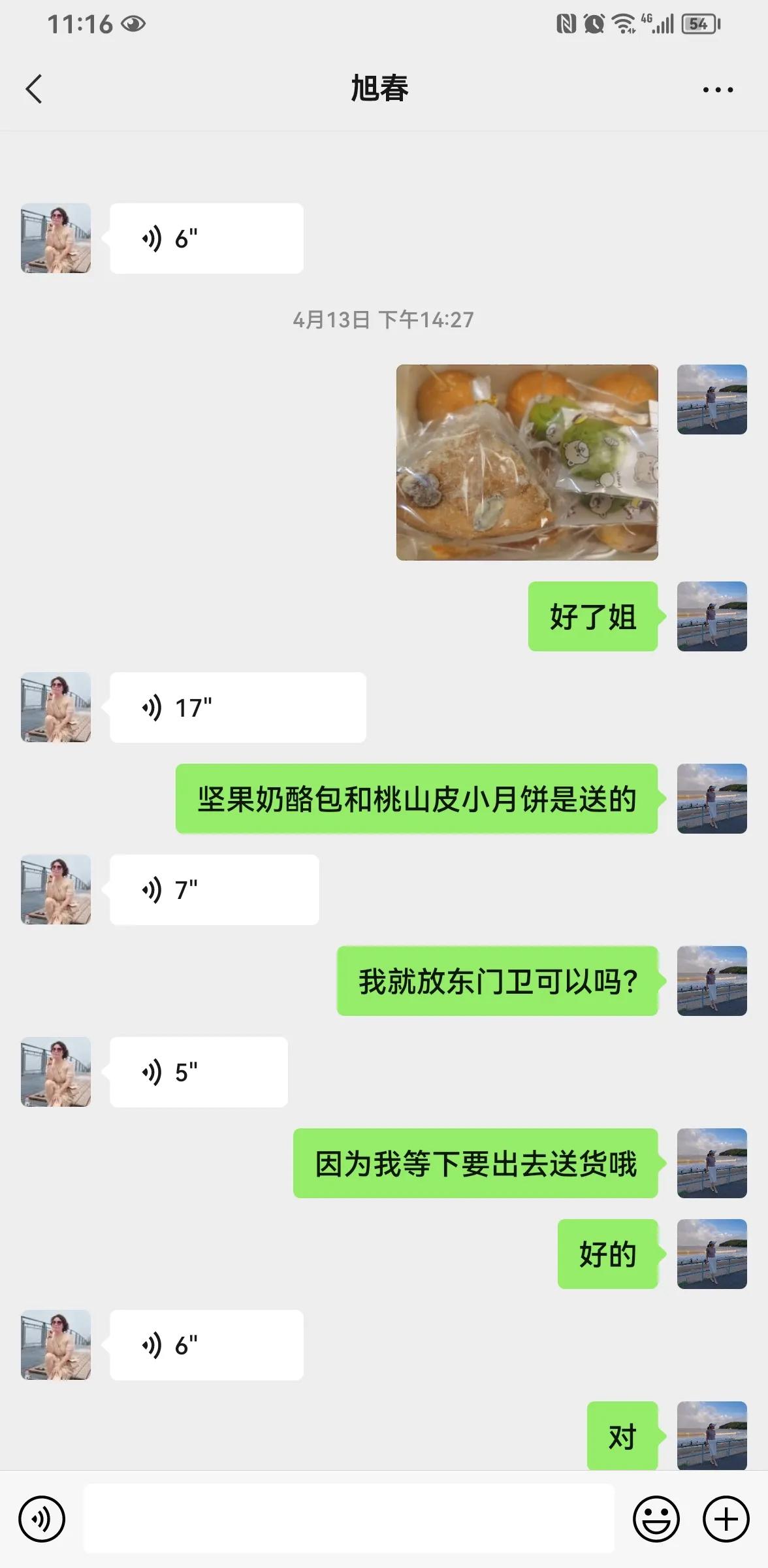The height and width of the screenshot is (1568, 768).
Task: View the pastry photo full screen
Action: click(x=526, y=462)
